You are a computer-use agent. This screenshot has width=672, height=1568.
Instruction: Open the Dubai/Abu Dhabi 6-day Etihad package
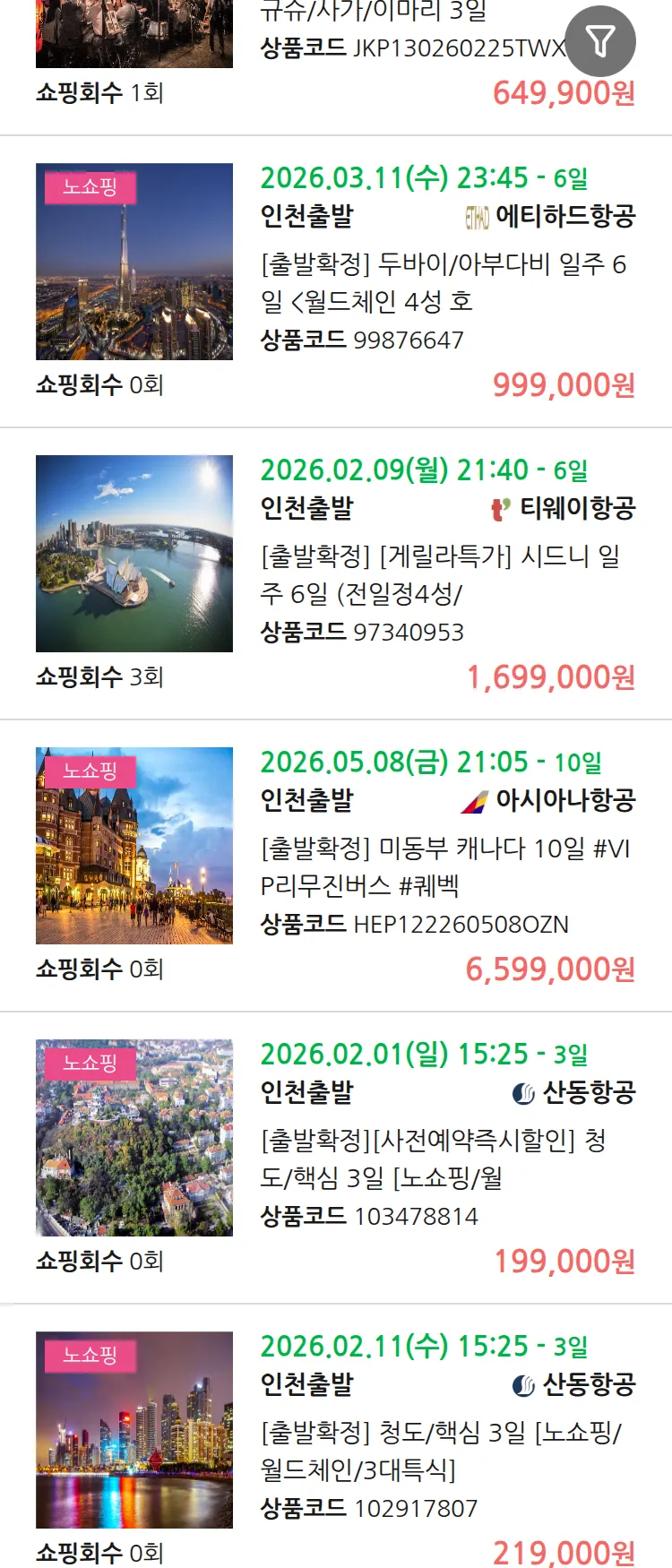(443, 282)
